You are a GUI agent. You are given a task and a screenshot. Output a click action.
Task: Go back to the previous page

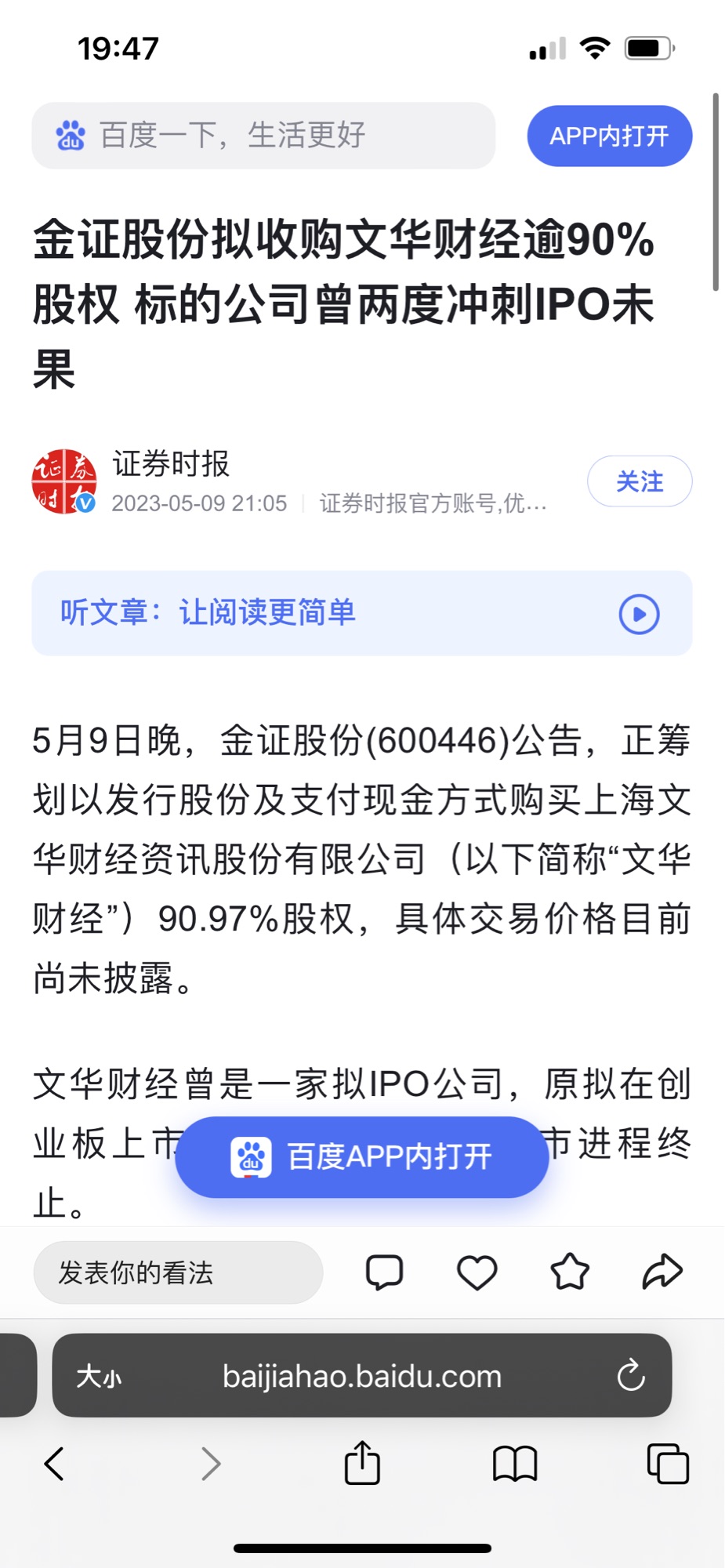point(54,1464)
